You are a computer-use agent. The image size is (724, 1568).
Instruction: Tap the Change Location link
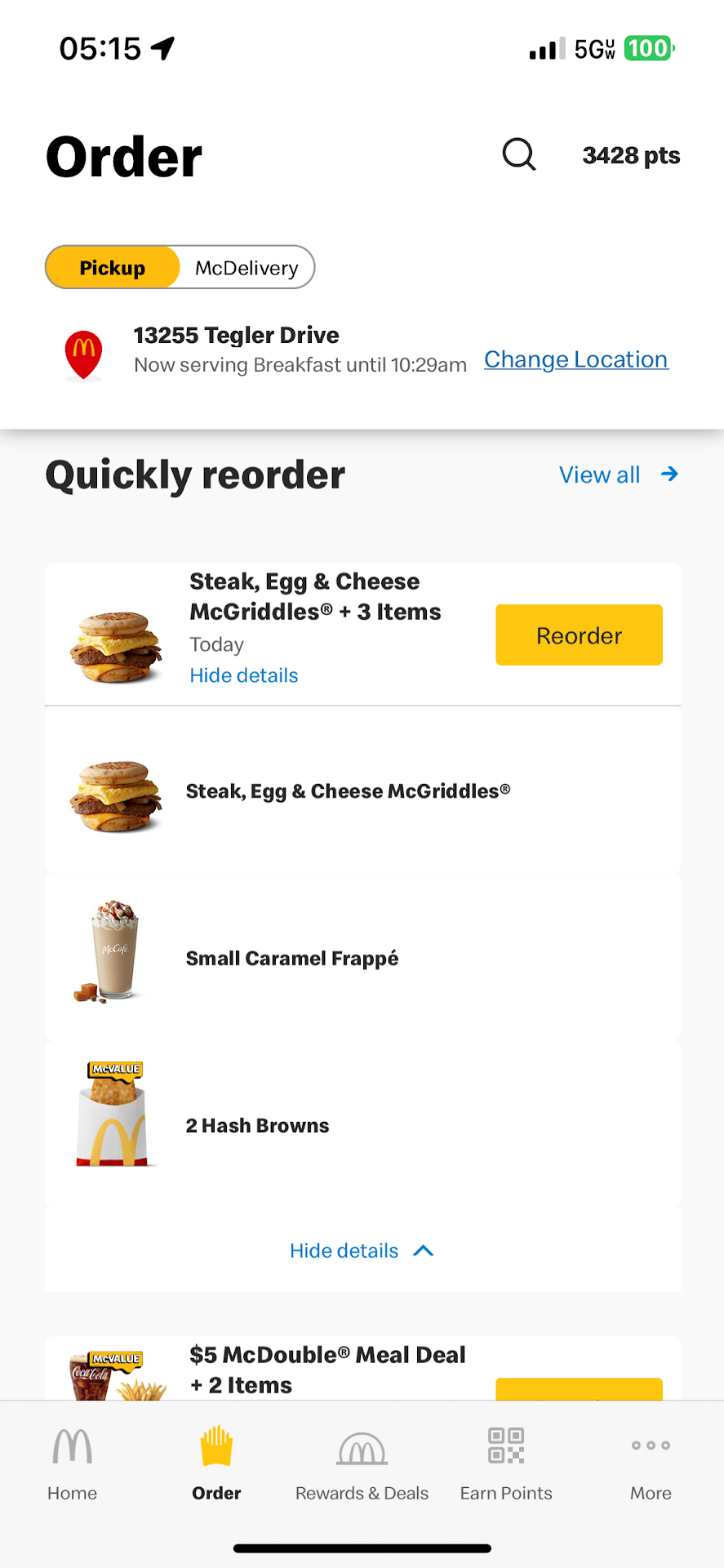pyautogui.click(x=576, y=359)
